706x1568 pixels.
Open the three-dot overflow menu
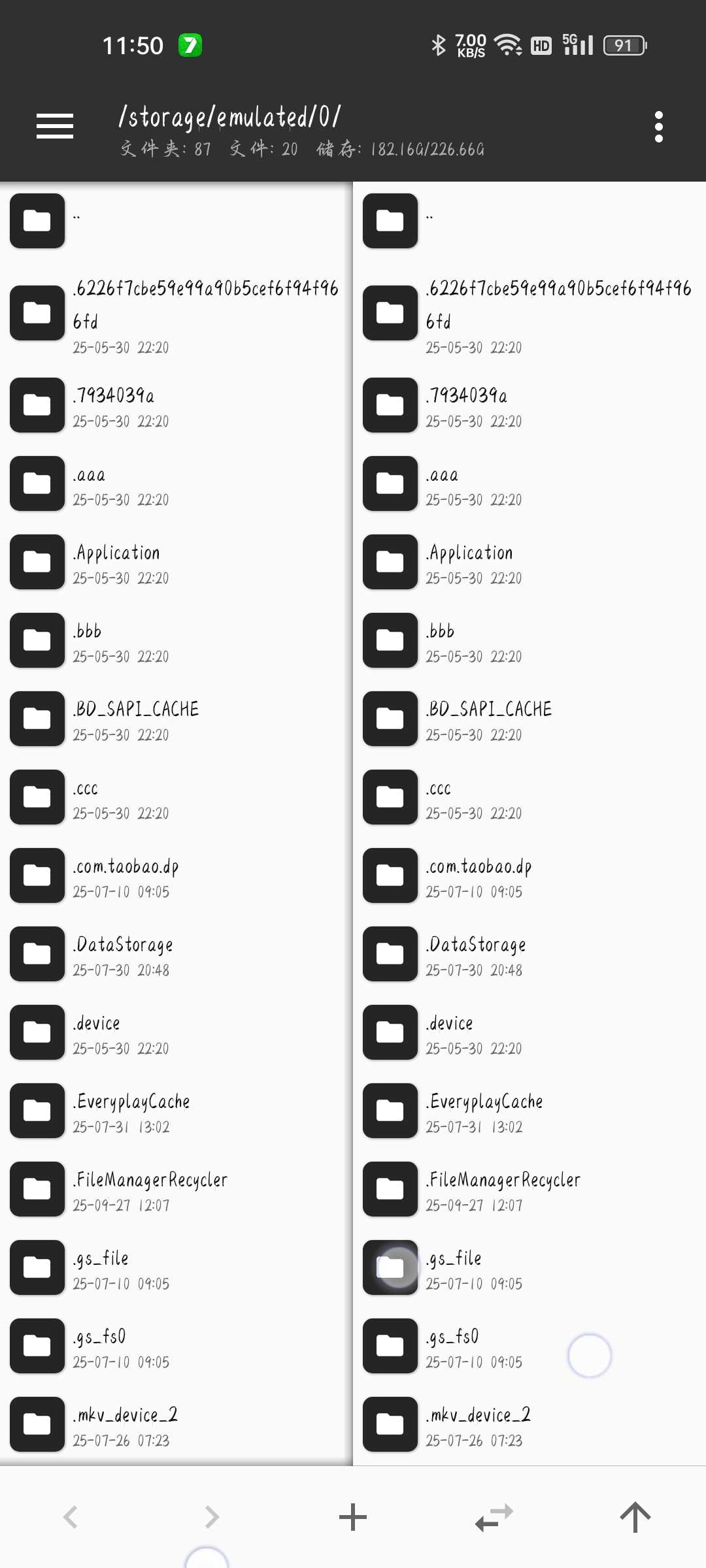coord(658,127)
